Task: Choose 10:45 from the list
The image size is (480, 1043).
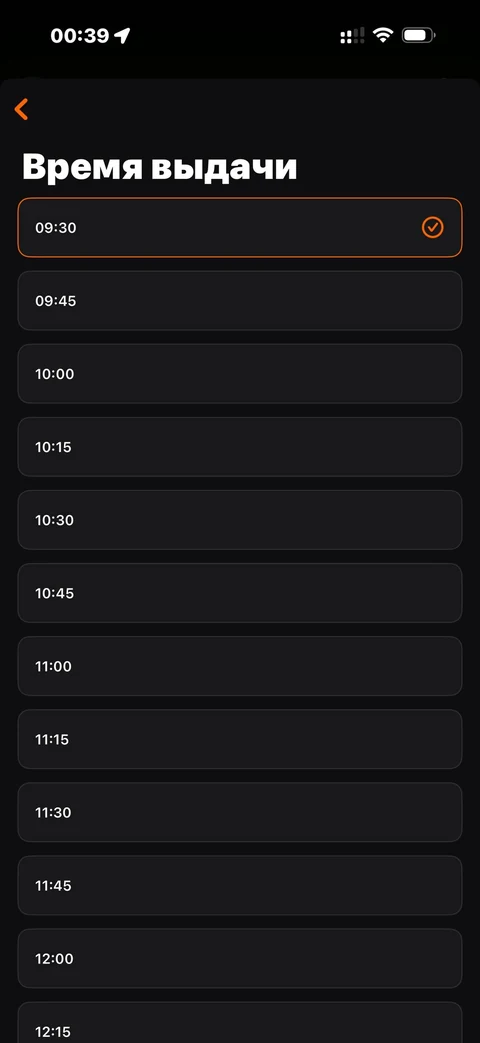Action: (x=239, y=593)
